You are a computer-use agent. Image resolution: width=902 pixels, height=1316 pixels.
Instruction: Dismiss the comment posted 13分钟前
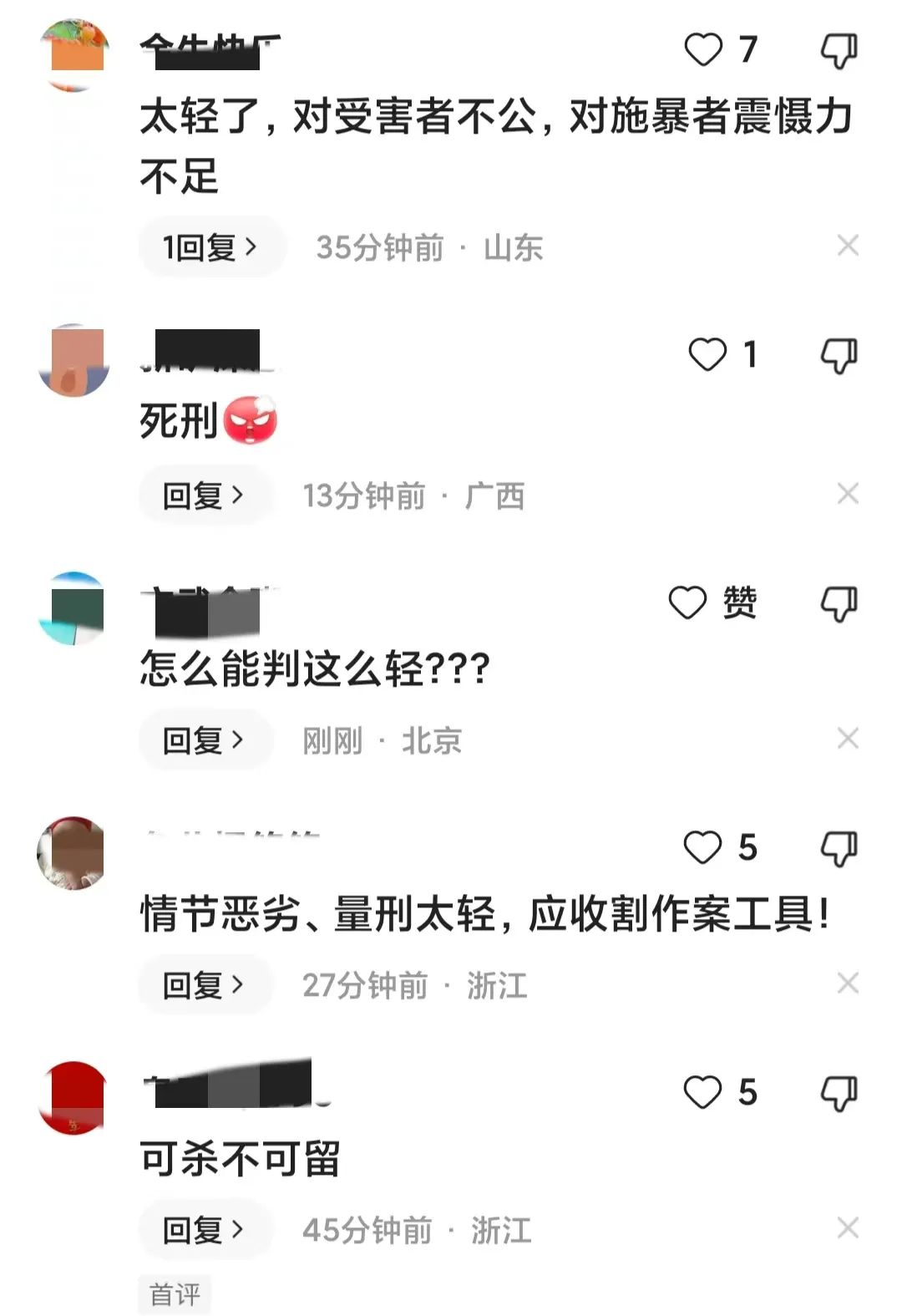click(x=848, y=494)
